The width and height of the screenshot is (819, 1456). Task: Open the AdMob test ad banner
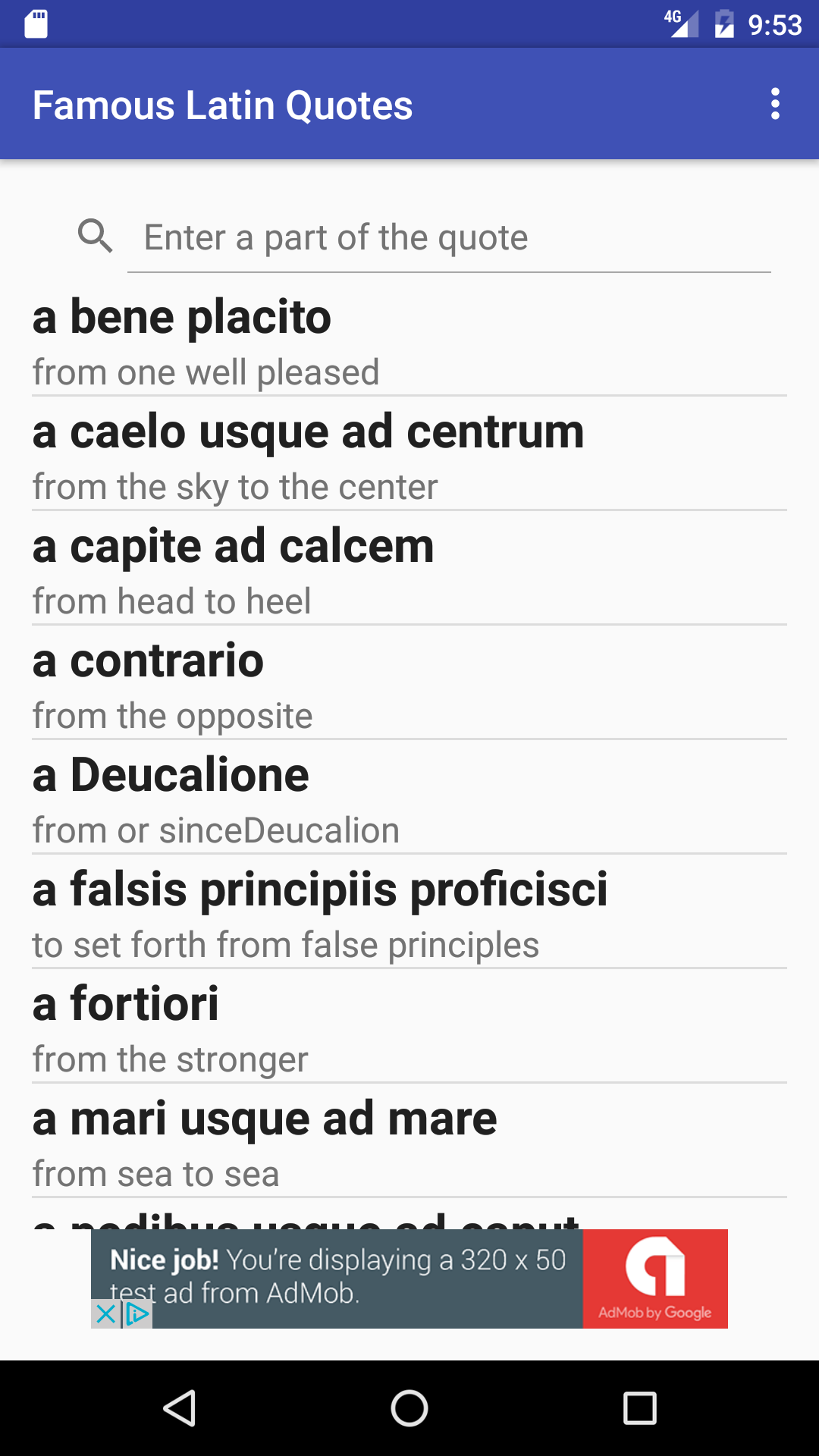409,1278
